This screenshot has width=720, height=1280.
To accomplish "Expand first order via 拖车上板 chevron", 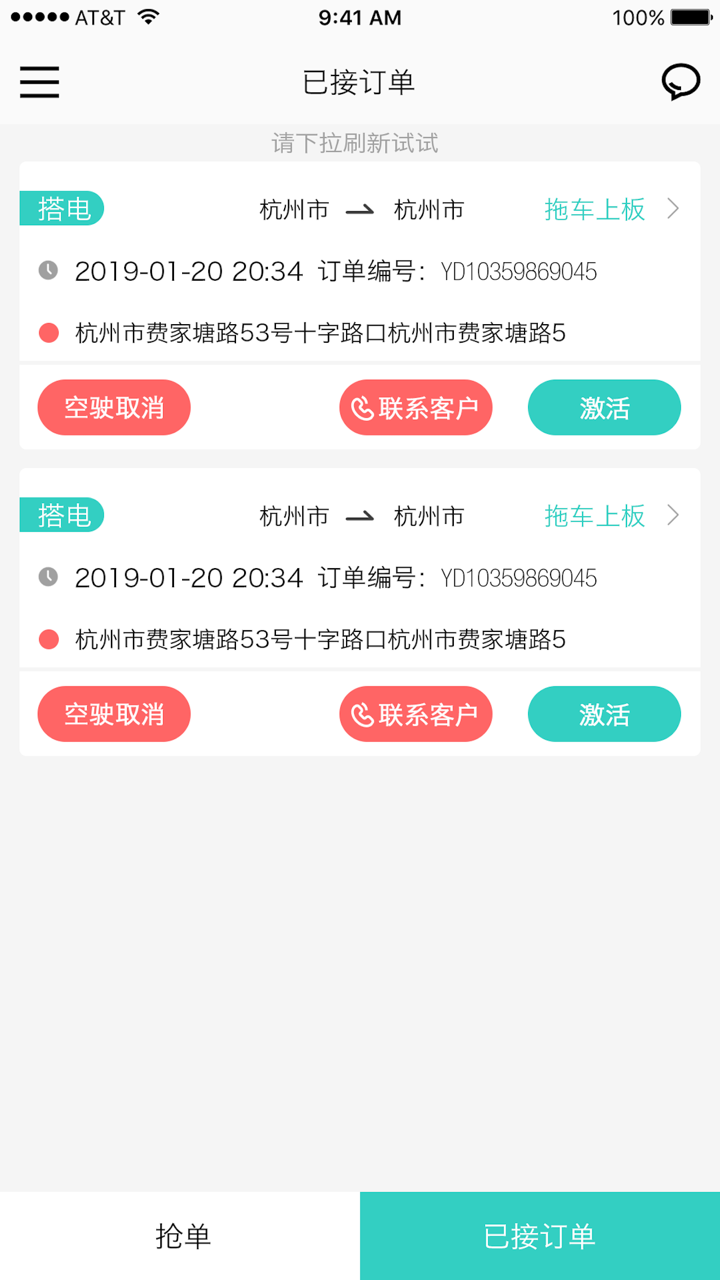I will pyautogui.click(x=674, y=209).
